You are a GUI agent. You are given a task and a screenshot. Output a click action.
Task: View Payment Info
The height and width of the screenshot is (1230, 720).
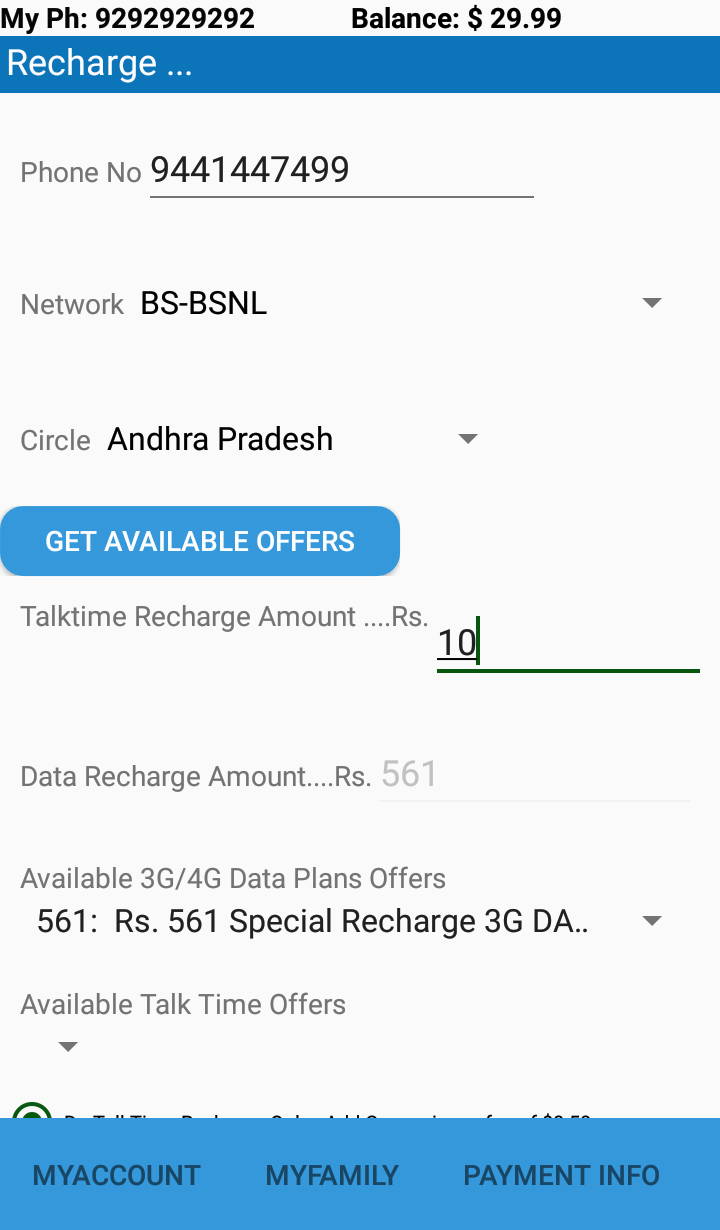561,1174
